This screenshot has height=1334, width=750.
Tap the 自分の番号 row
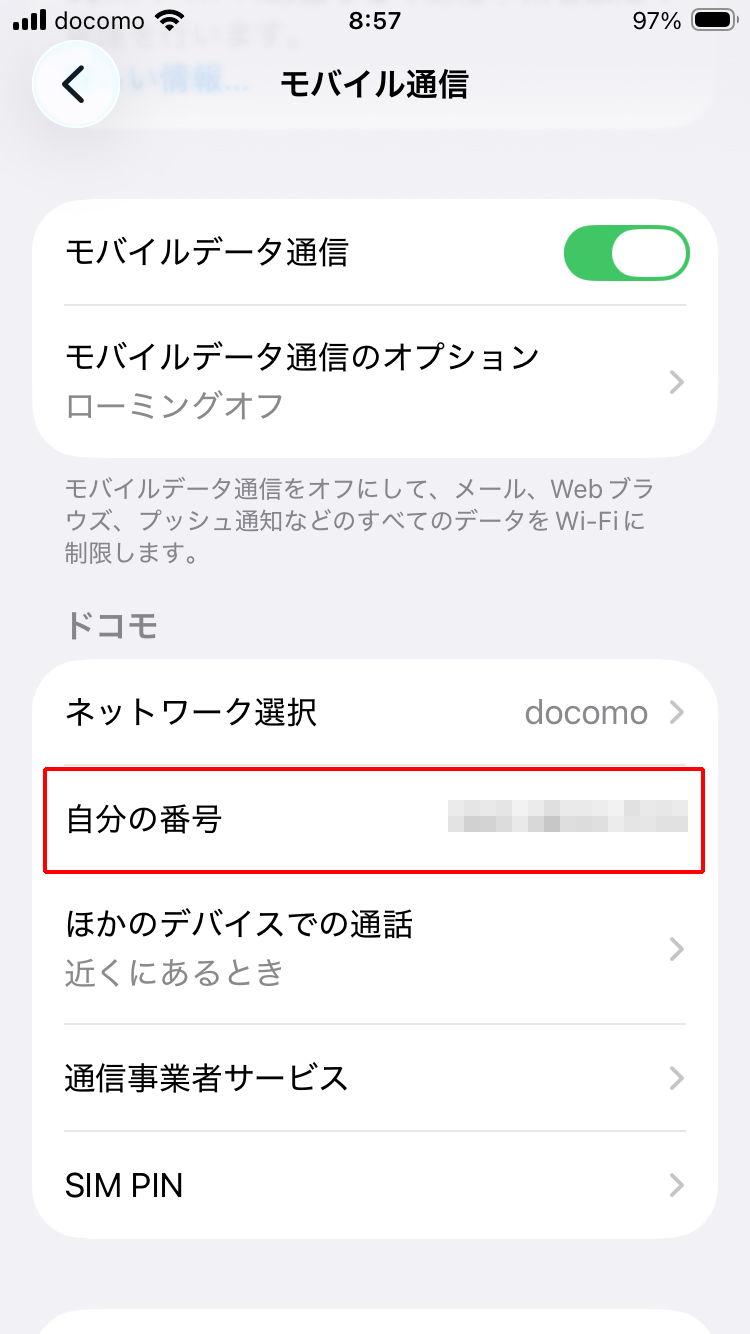pos(375,820)
